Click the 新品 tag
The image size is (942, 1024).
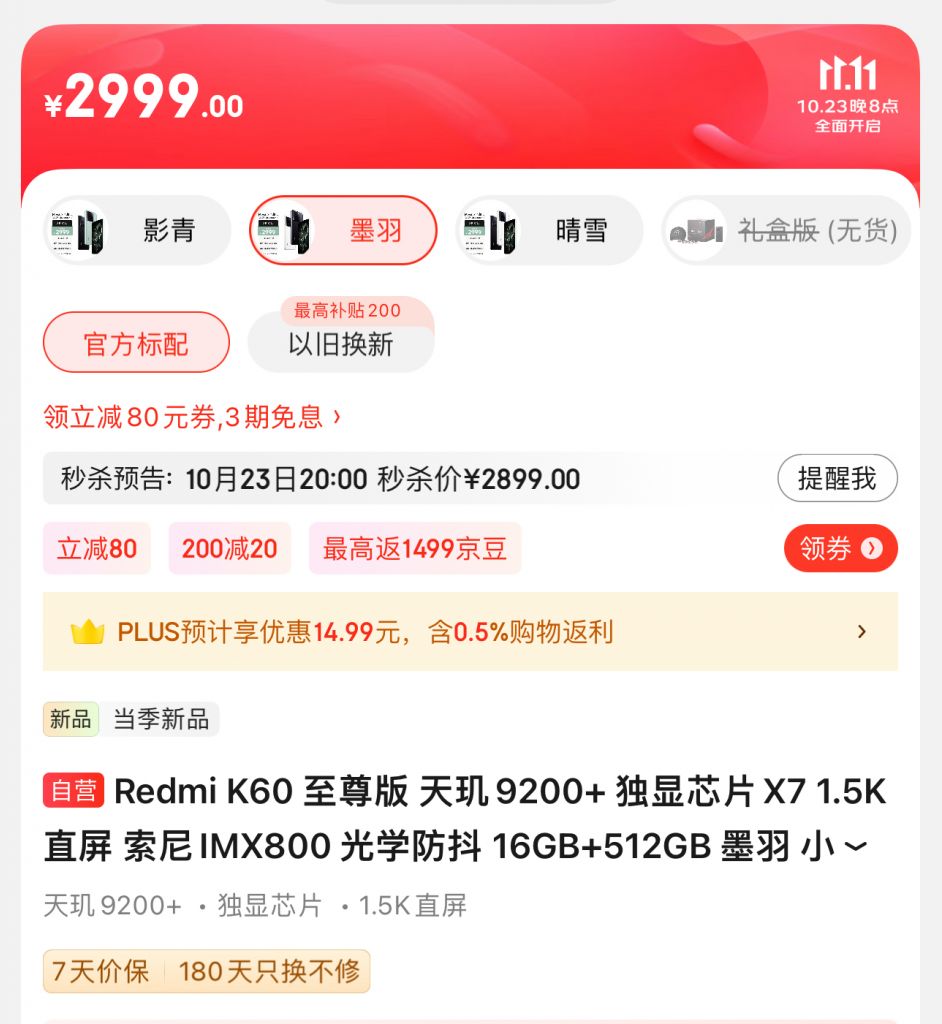[70, 720]
